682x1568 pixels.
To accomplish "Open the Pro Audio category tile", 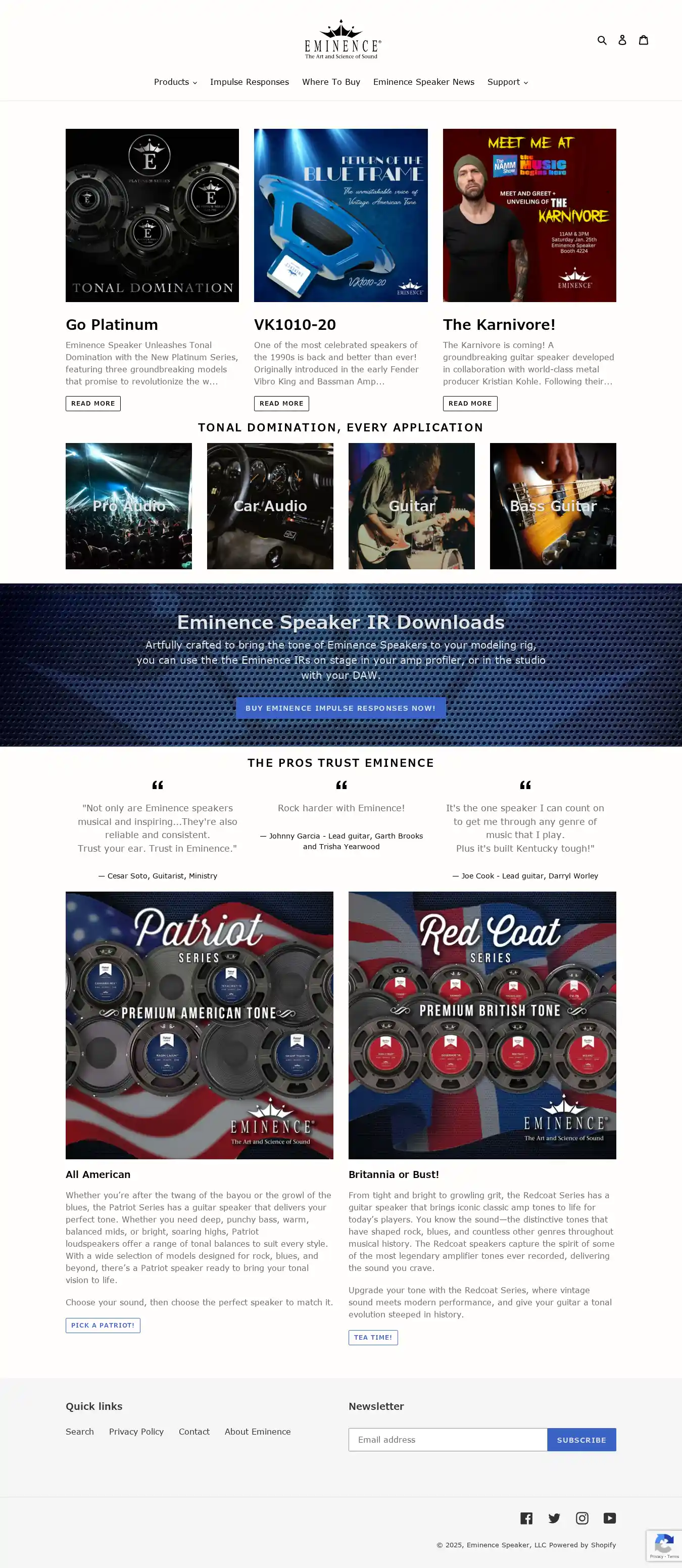I will 128,506.
